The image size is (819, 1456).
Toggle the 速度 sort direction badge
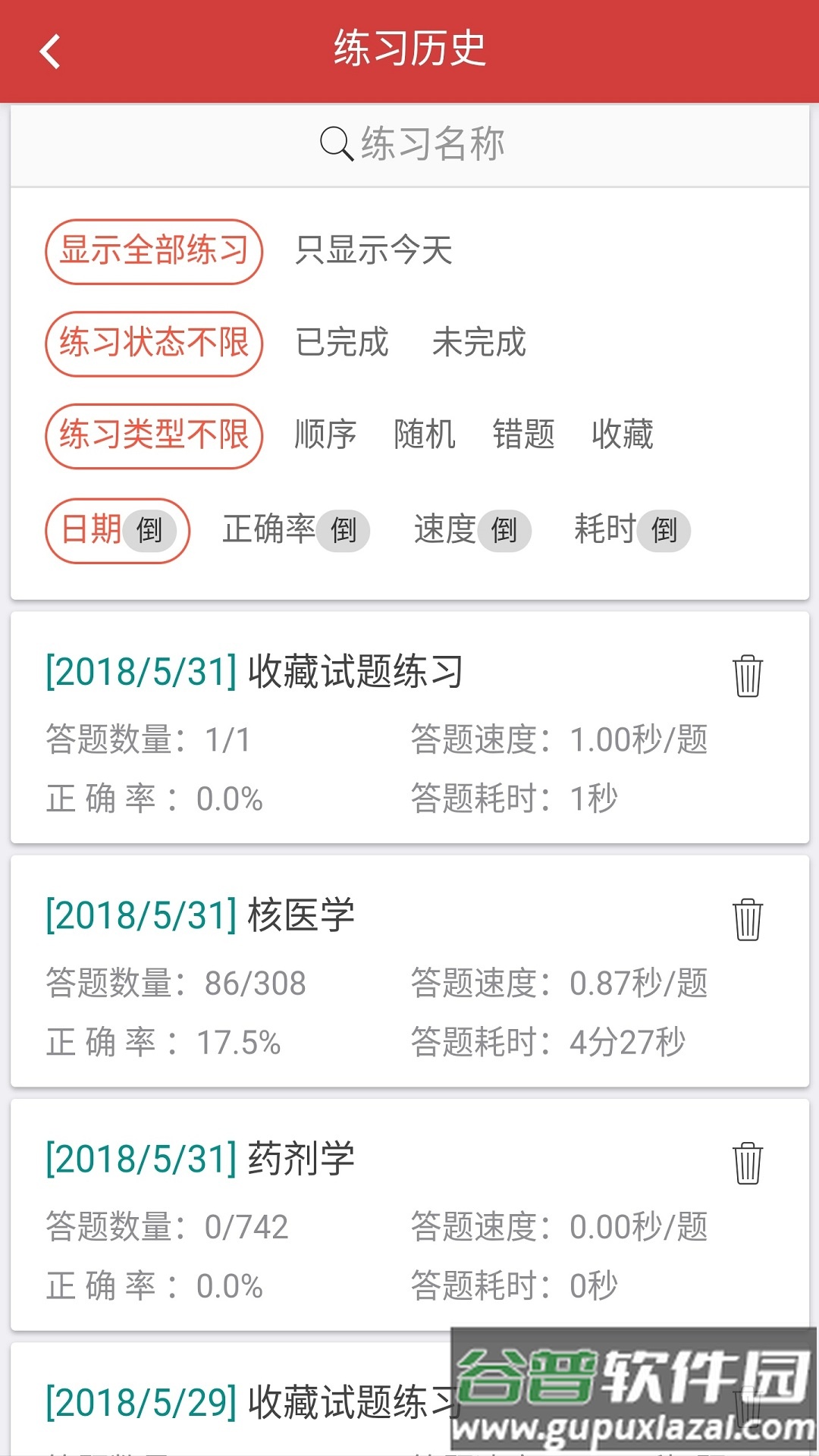pyautogui.click(x=502, y=532)
